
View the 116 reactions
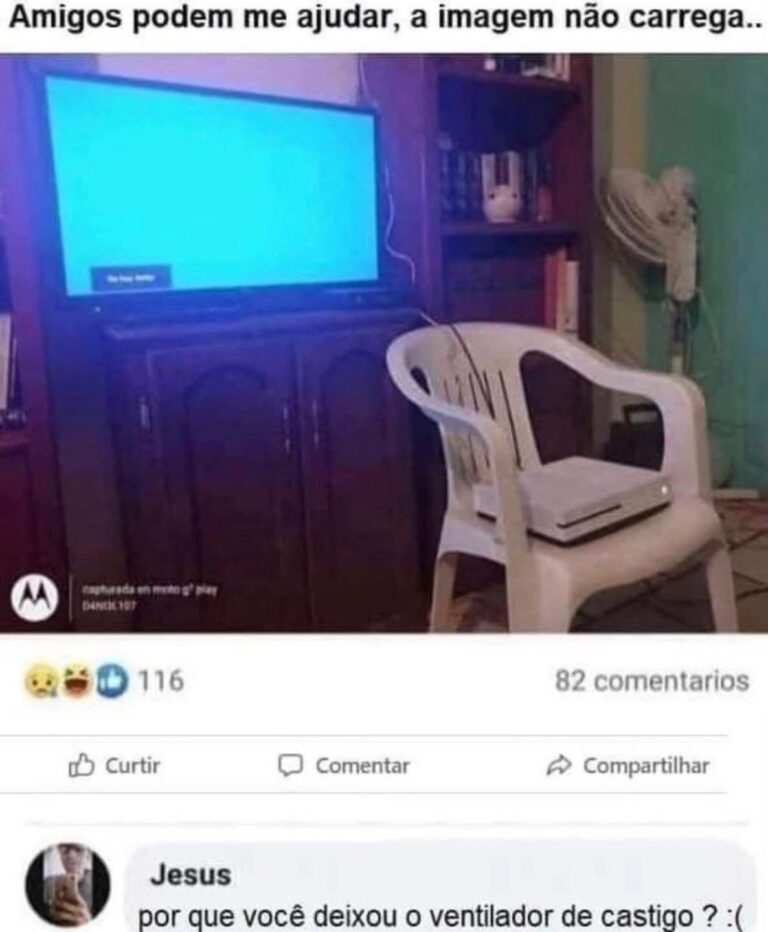[x=104, y=682]
